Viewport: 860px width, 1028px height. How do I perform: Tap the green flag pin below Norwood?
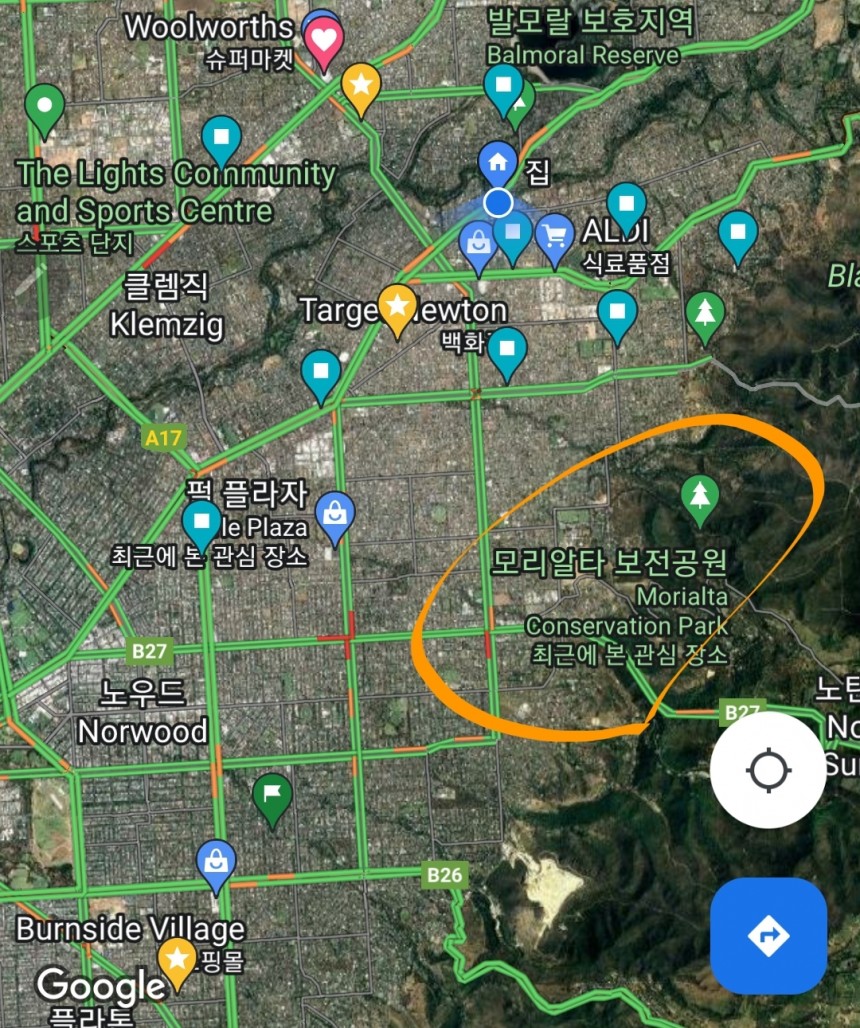point(271,798)
